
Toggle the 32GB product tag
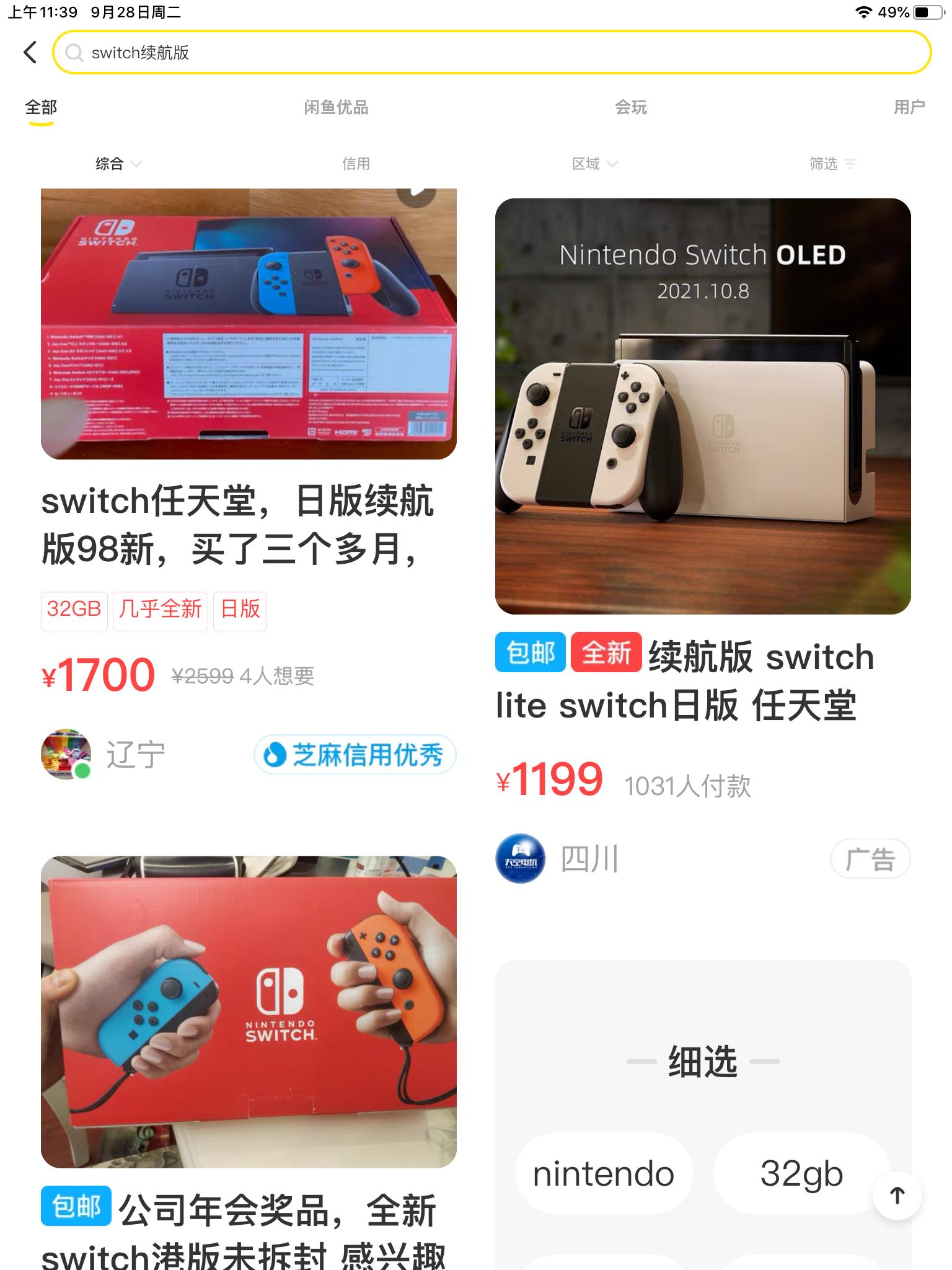pyautogui.click(x=74, y=610)
